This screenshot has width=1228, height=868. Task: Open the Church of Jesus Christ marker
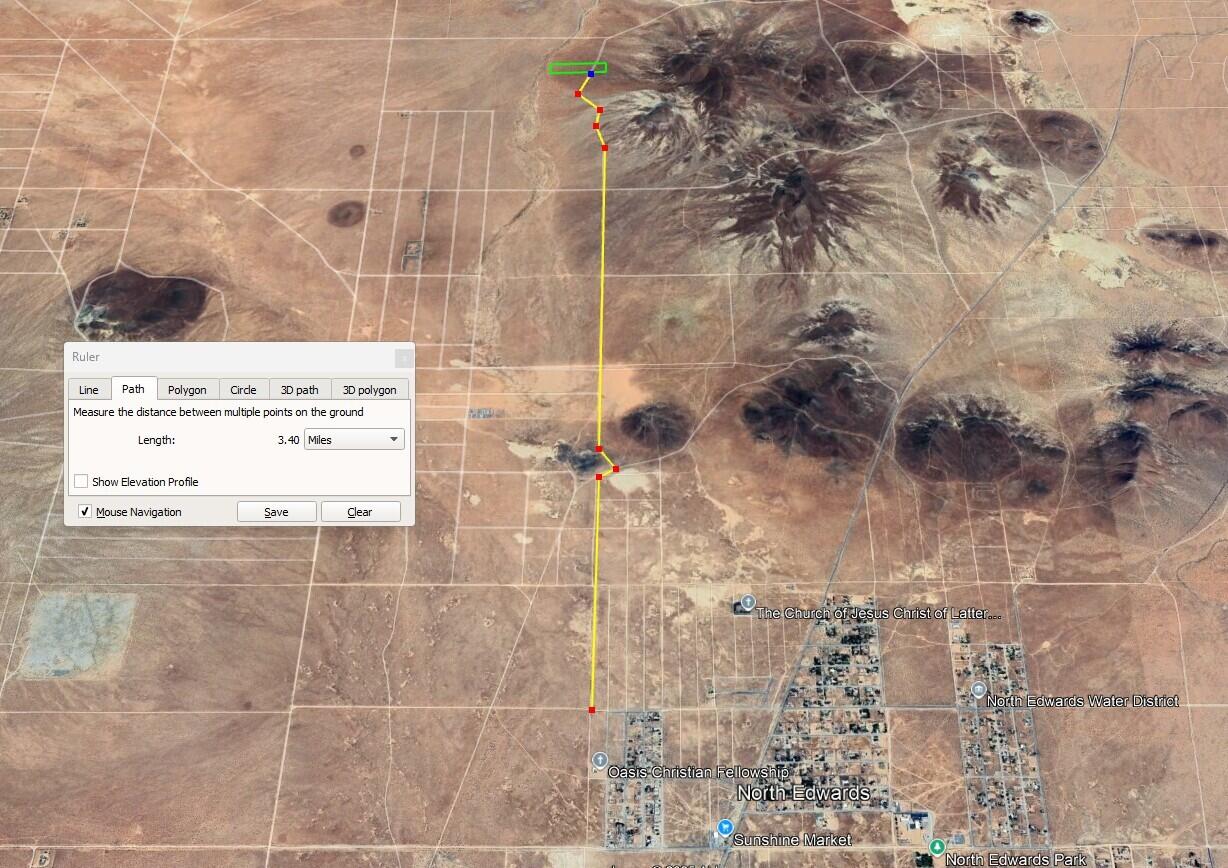click(748, 602)
